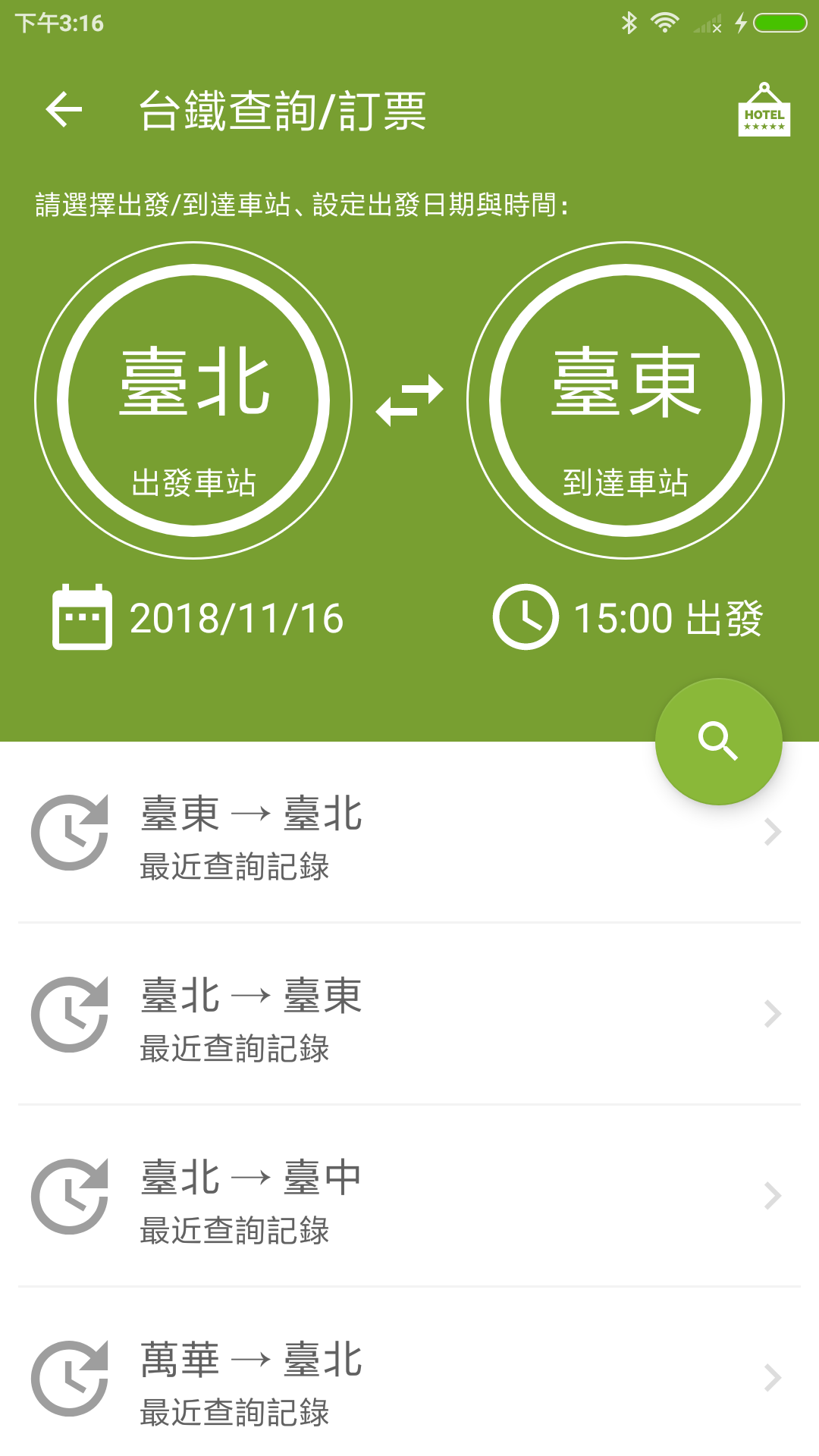Image resolution: width=819 pixels, height=1456 pixels.
Task: Choose arrival station 臺東
Action: pos(626,400)
